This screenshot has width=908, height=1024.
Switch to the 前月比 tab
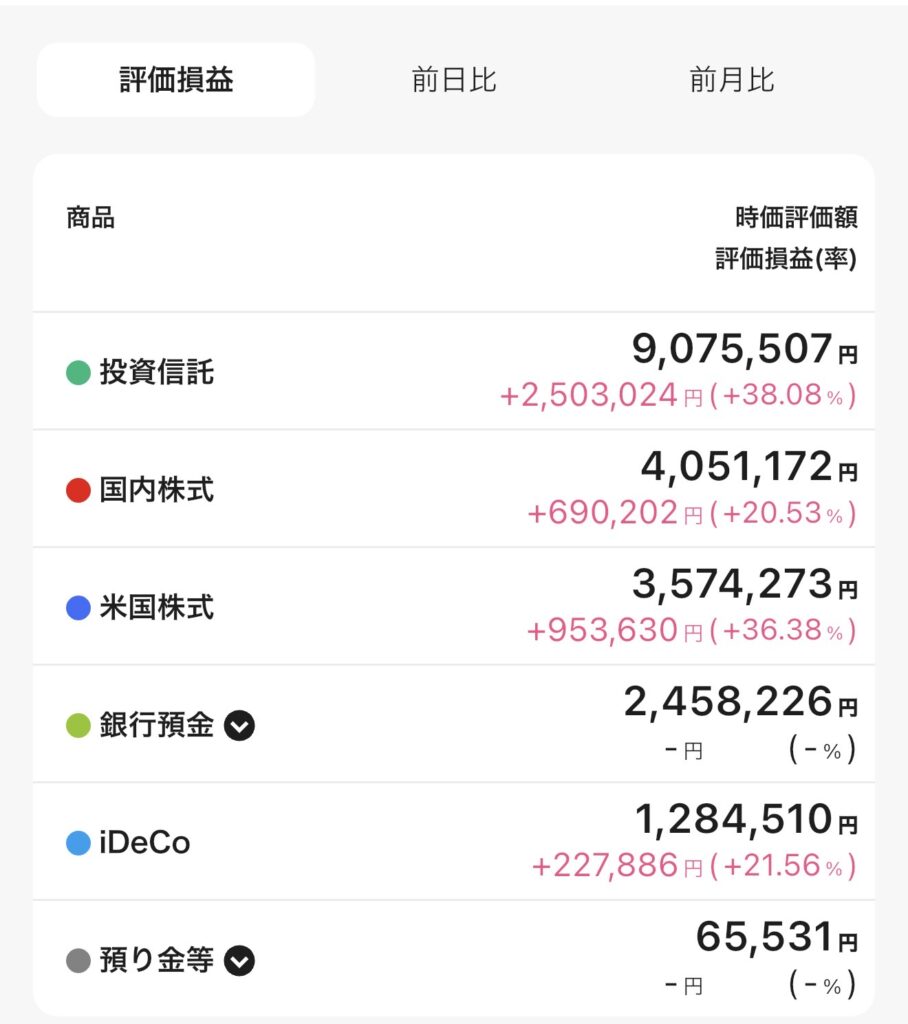pos(732,80)
